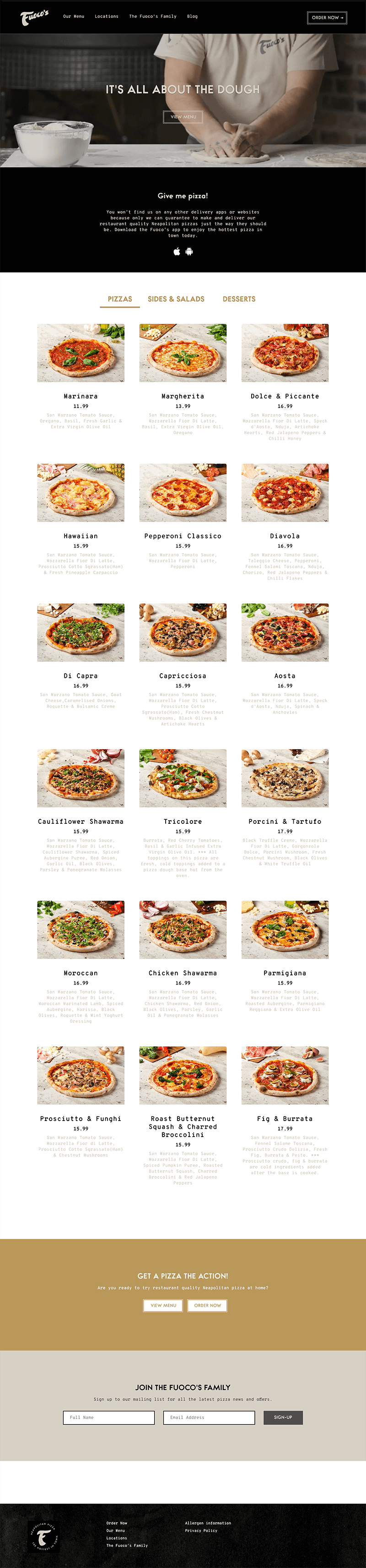The height and width of the screenshot is (1568, 366).
Task: Switch to the Desserts tab
Action: tap(239, 299)
